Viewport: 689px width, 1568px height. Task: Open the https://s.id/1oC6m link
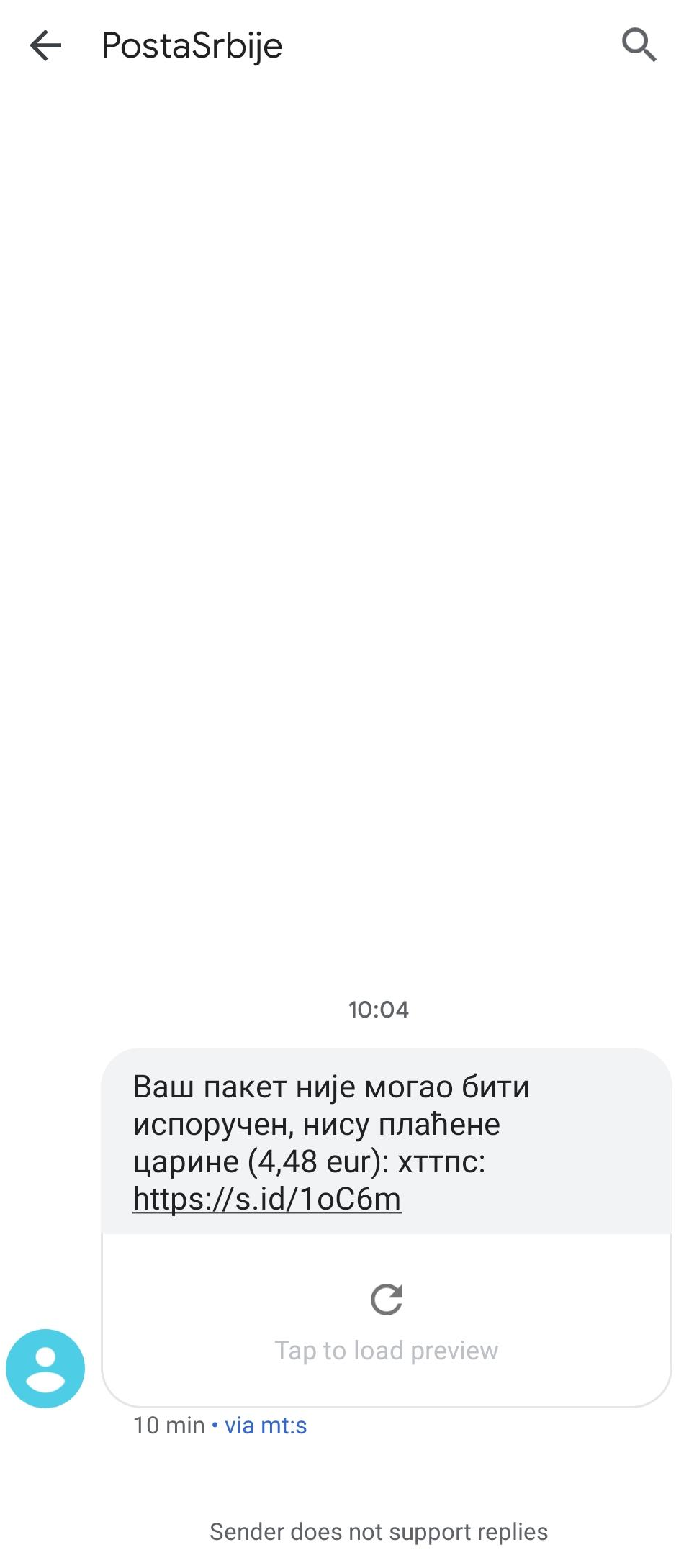click(266, 1199)
